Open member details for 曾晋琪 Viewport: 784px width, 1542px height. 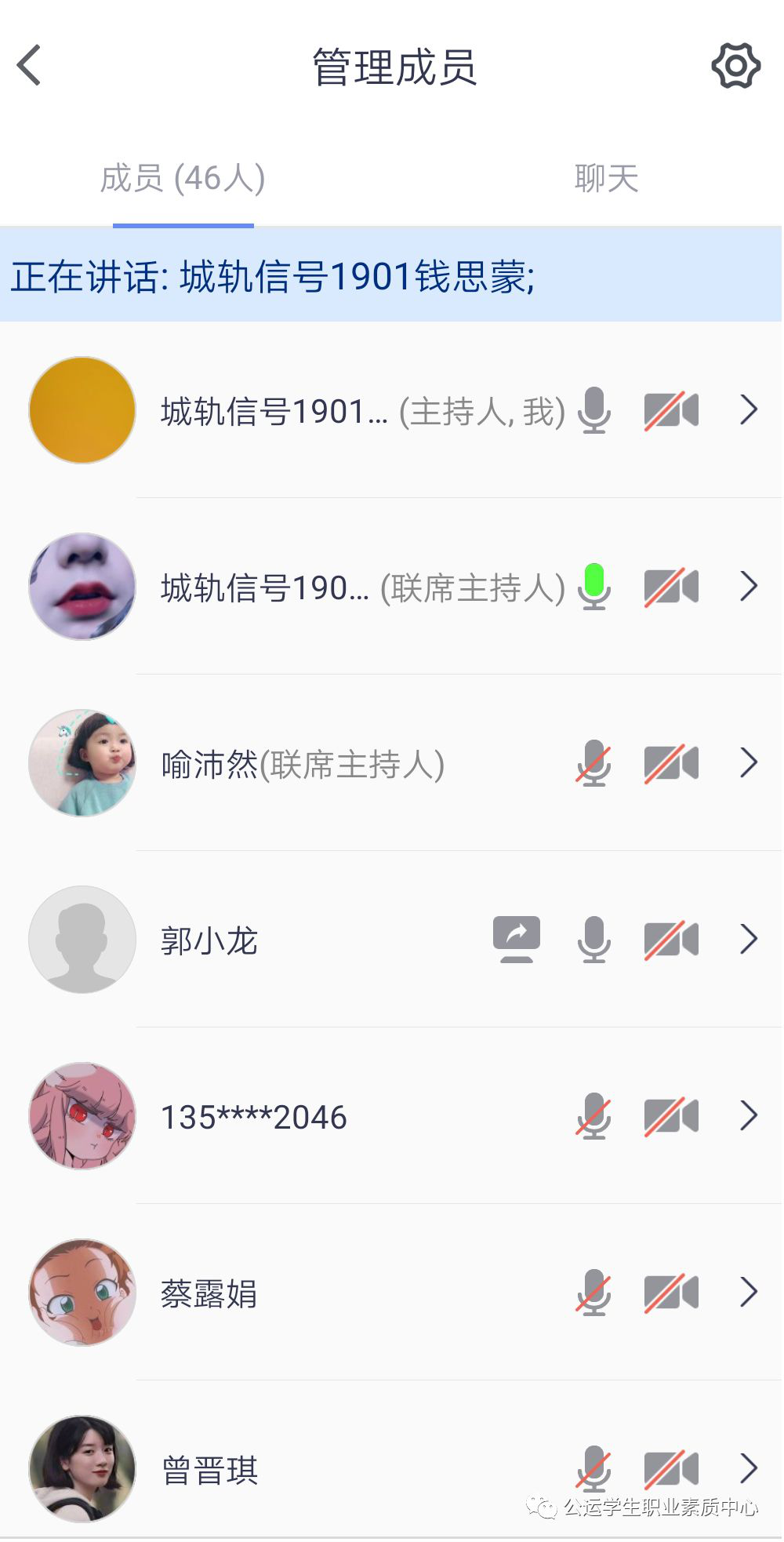[x=749, y=1467]
